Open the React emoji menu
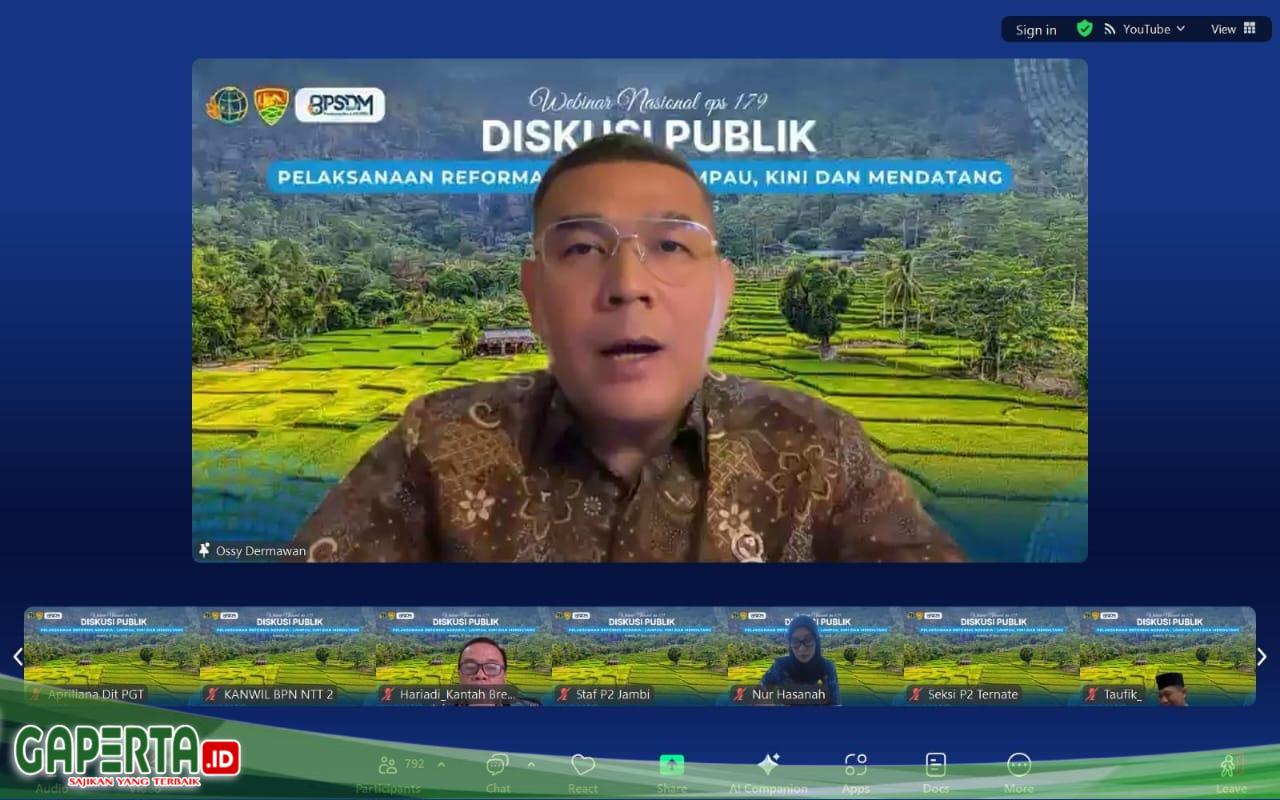This screenshot has height=800, width=1280. [583, 771]
